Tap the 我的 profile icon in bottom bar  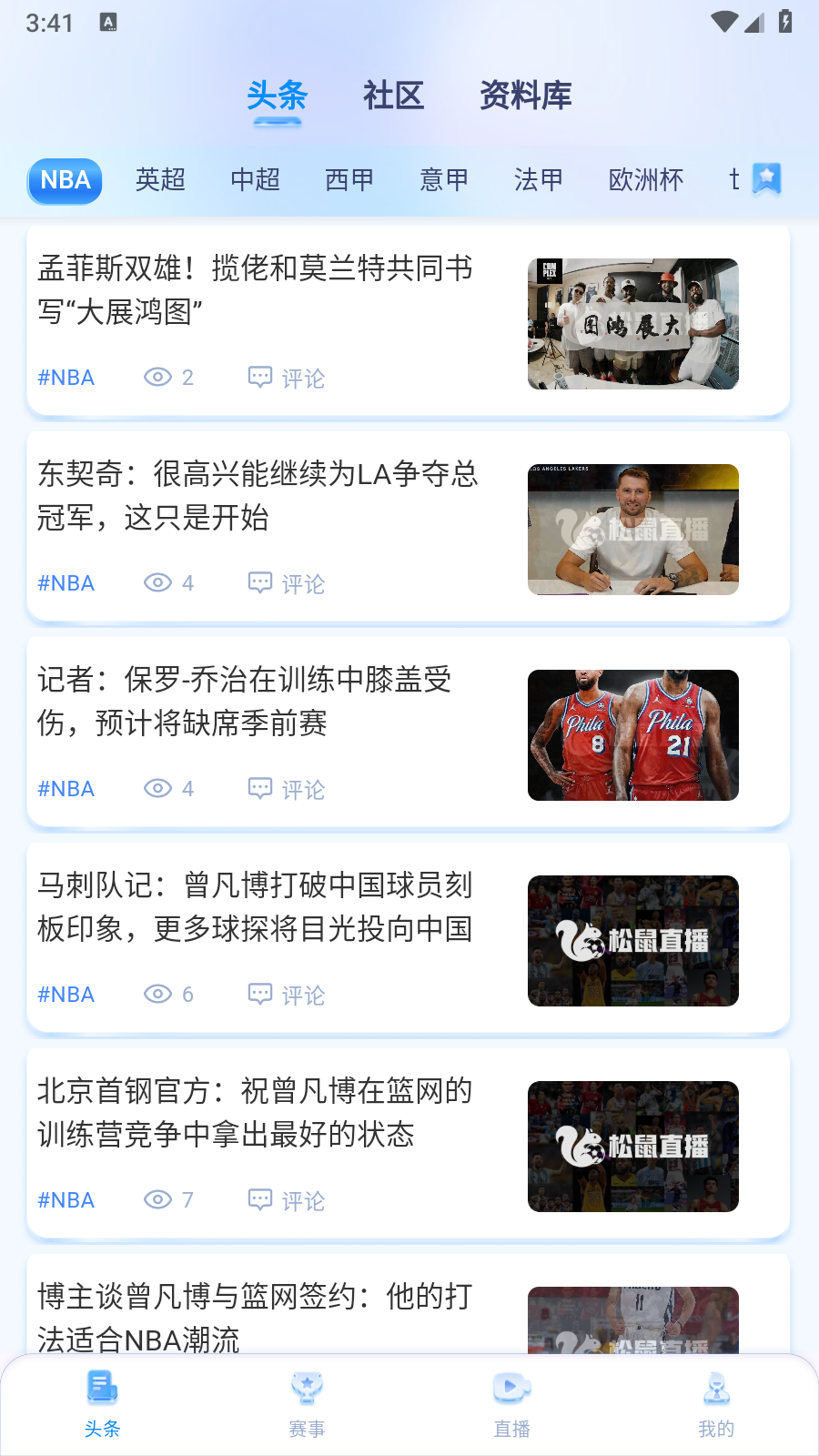(716, 1387)
